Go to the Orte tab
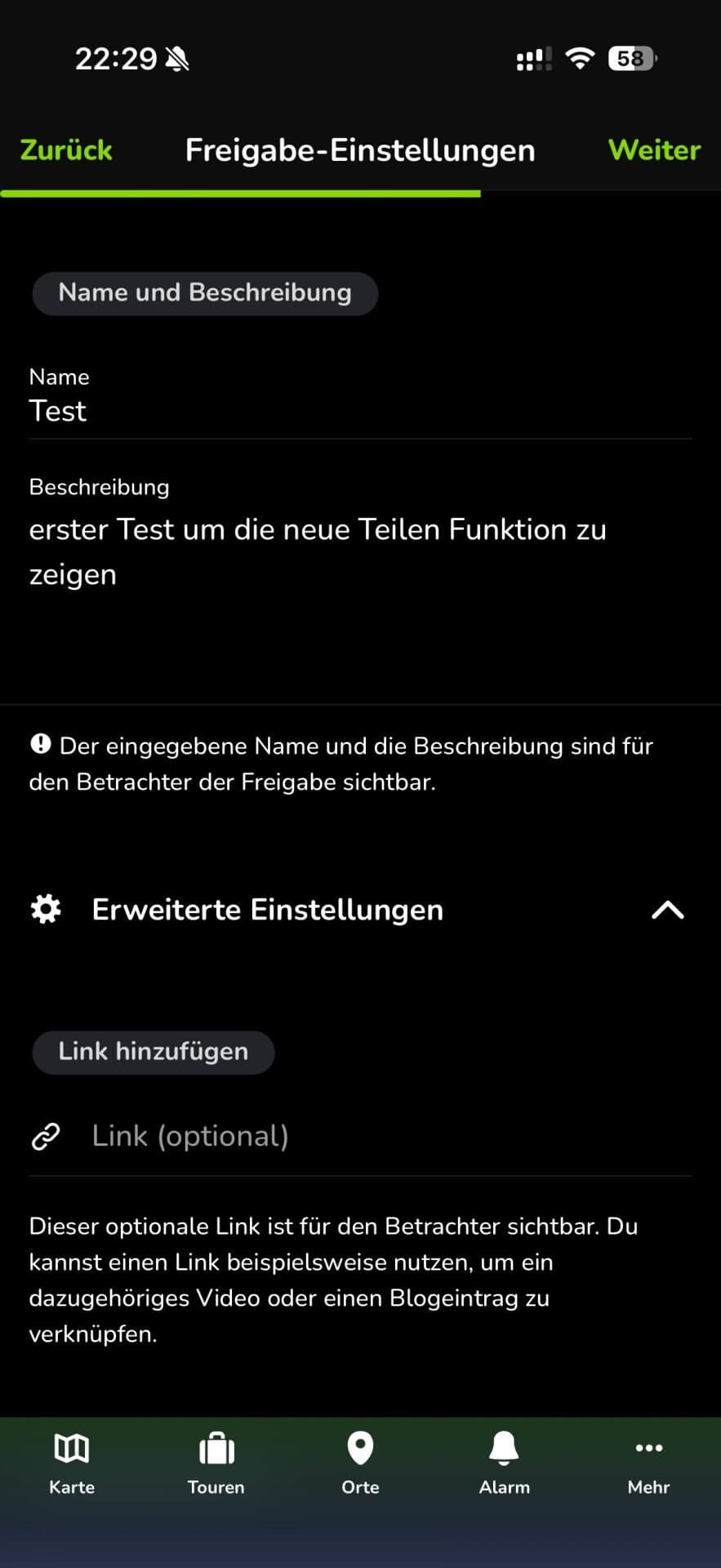The height and width of the screenshot is (1568, 721). pyautogui.click(x=360, y=1463)
